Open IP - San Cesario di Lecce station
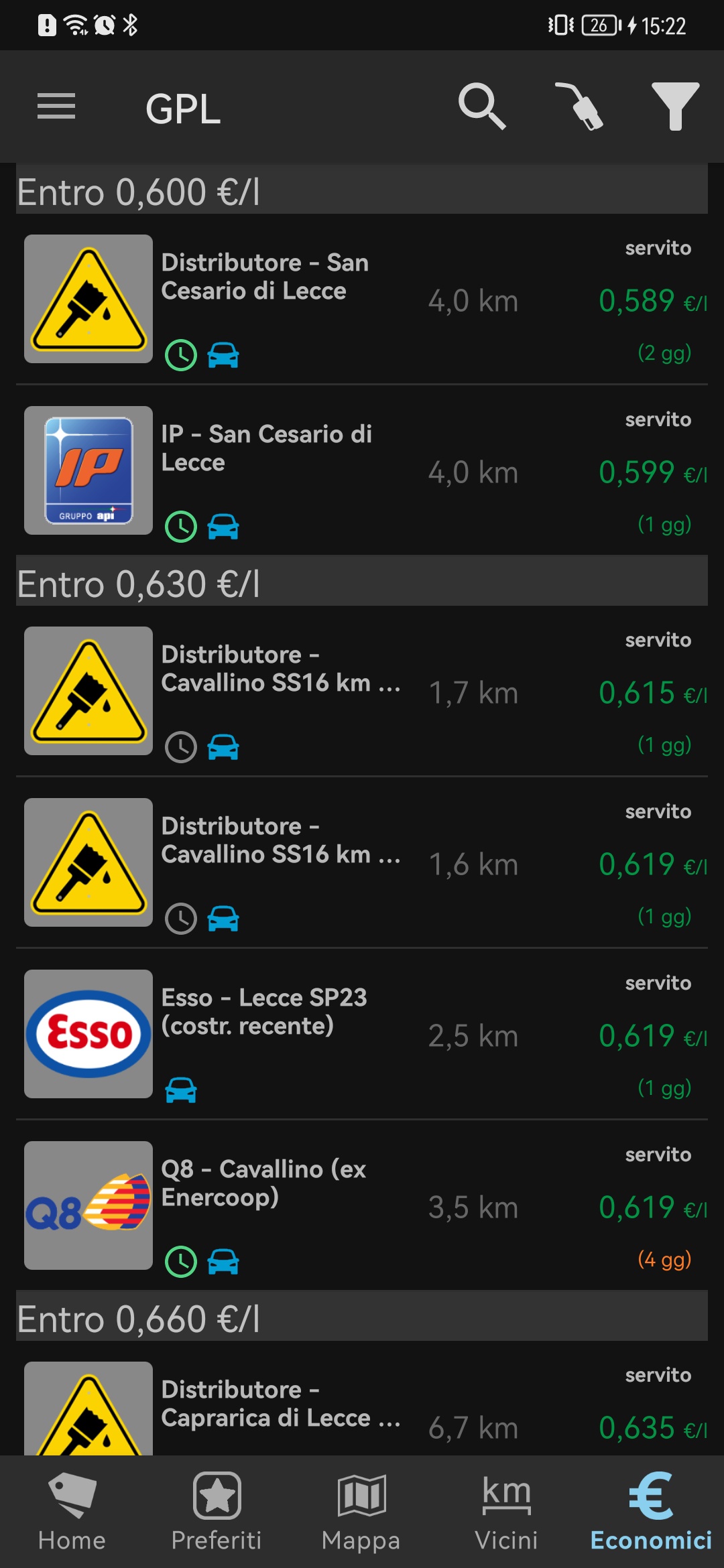The height and width of the screenshot is (1568, 724). (x=362, y=470)
